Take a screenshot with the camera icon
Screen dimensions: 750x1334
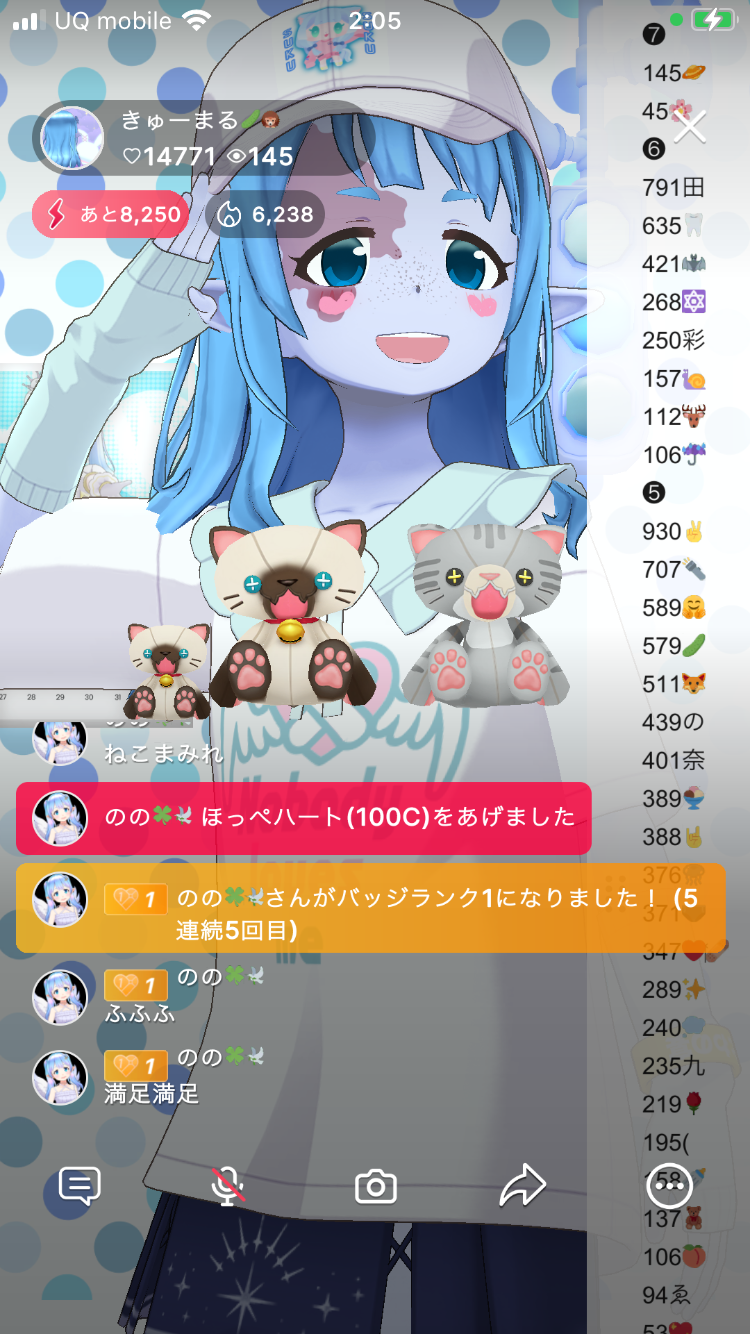[376, 1187]
